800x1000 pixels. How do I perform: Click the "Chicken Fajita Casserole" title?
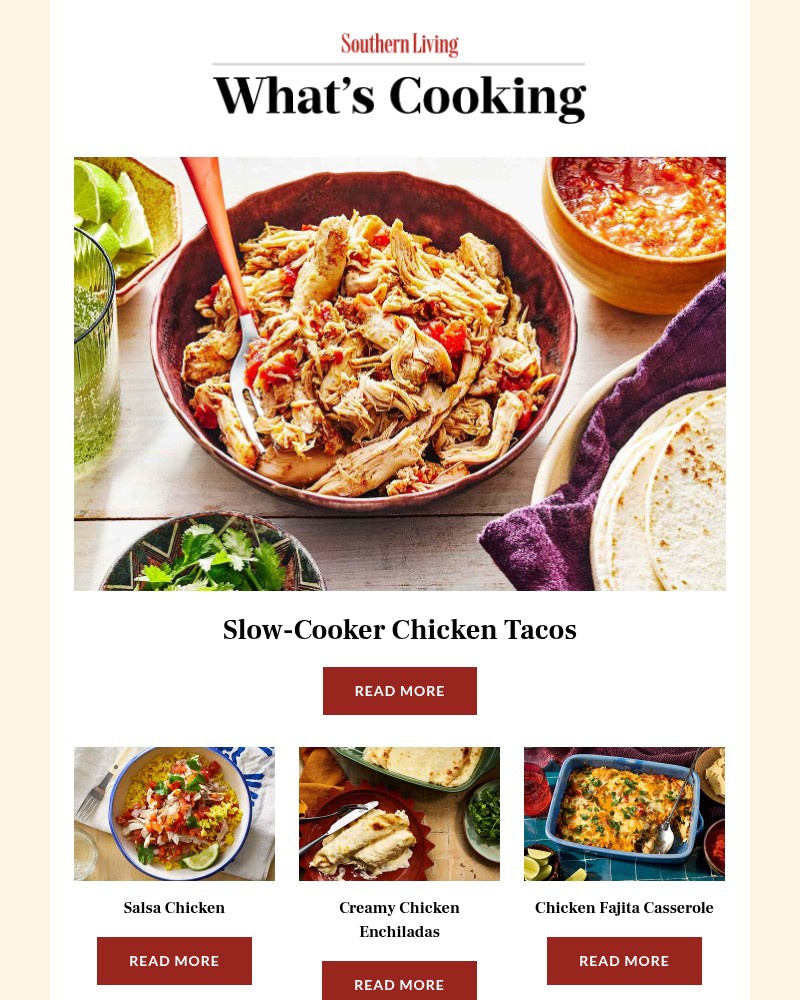624,908
